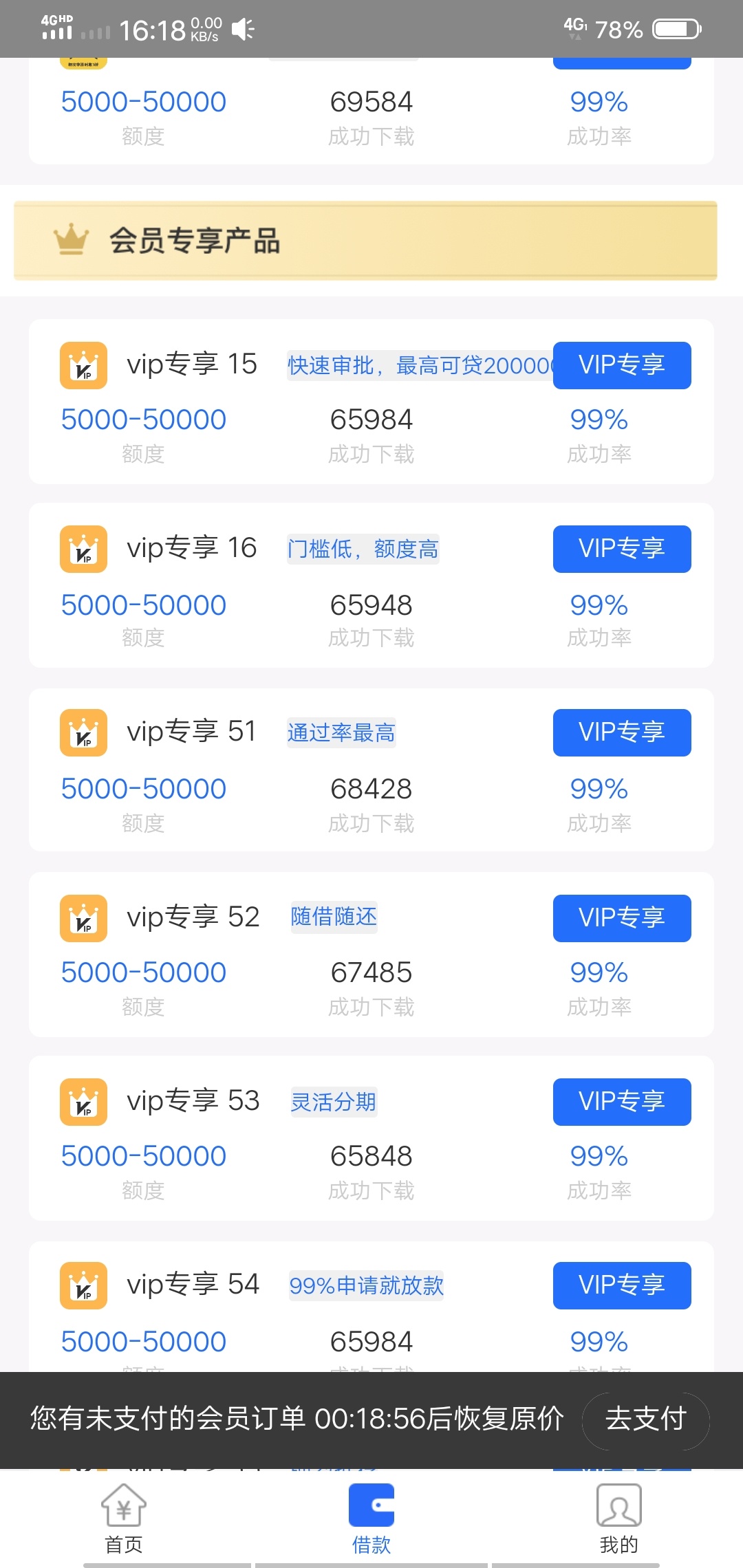Tap VIP专享 button for vip专享 53
Screen dimensions: 743x1568
pos(622,1102)
